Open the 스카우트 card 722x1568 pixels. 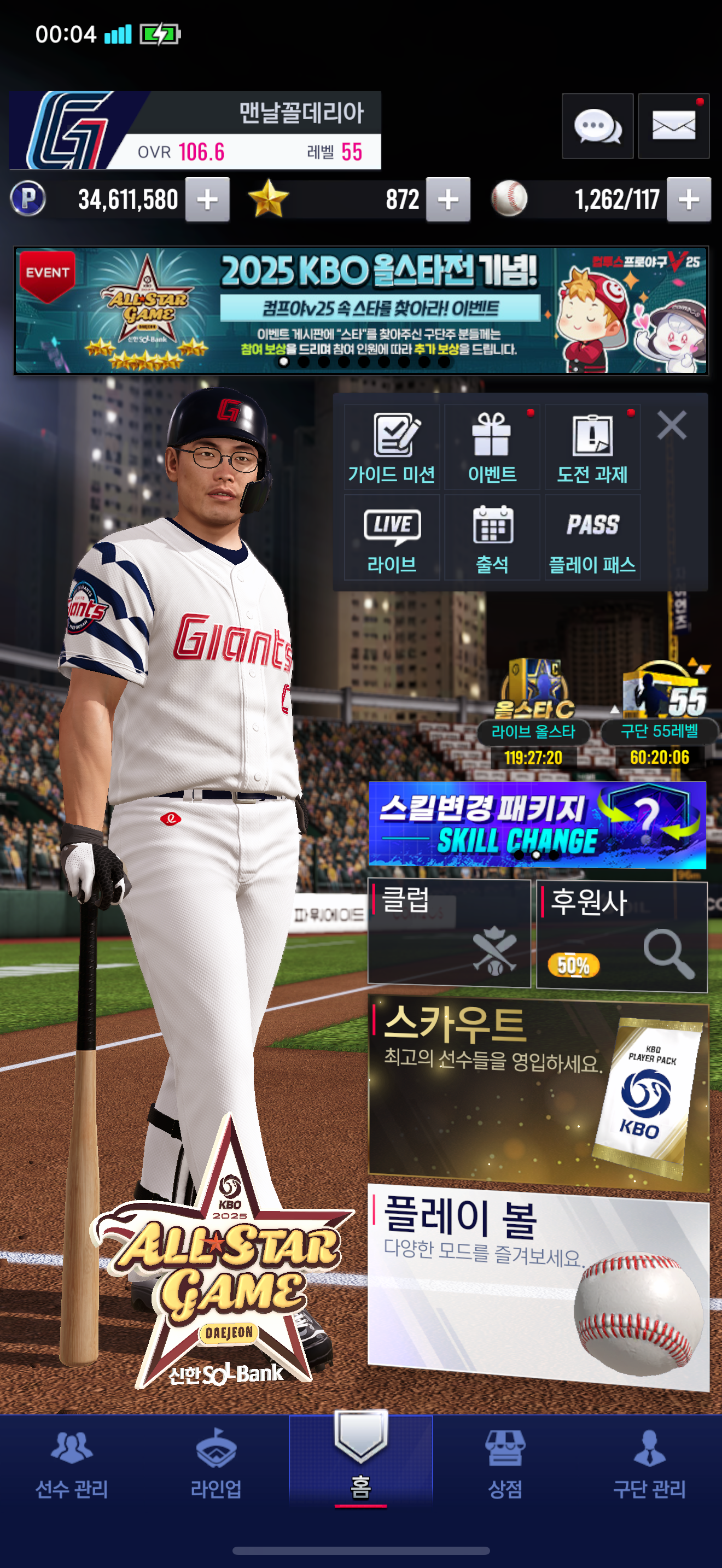(538, 1090)
